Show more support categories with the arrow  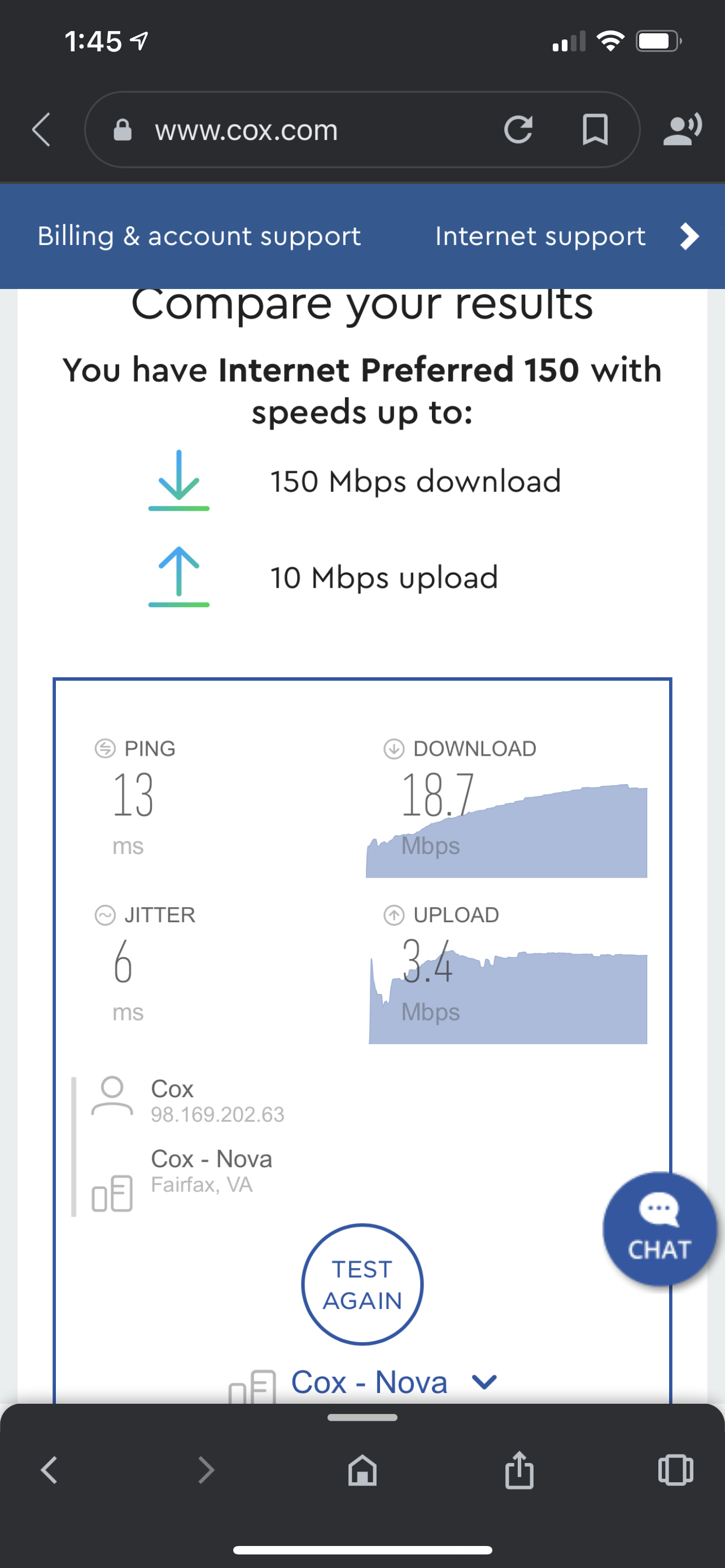689,236
